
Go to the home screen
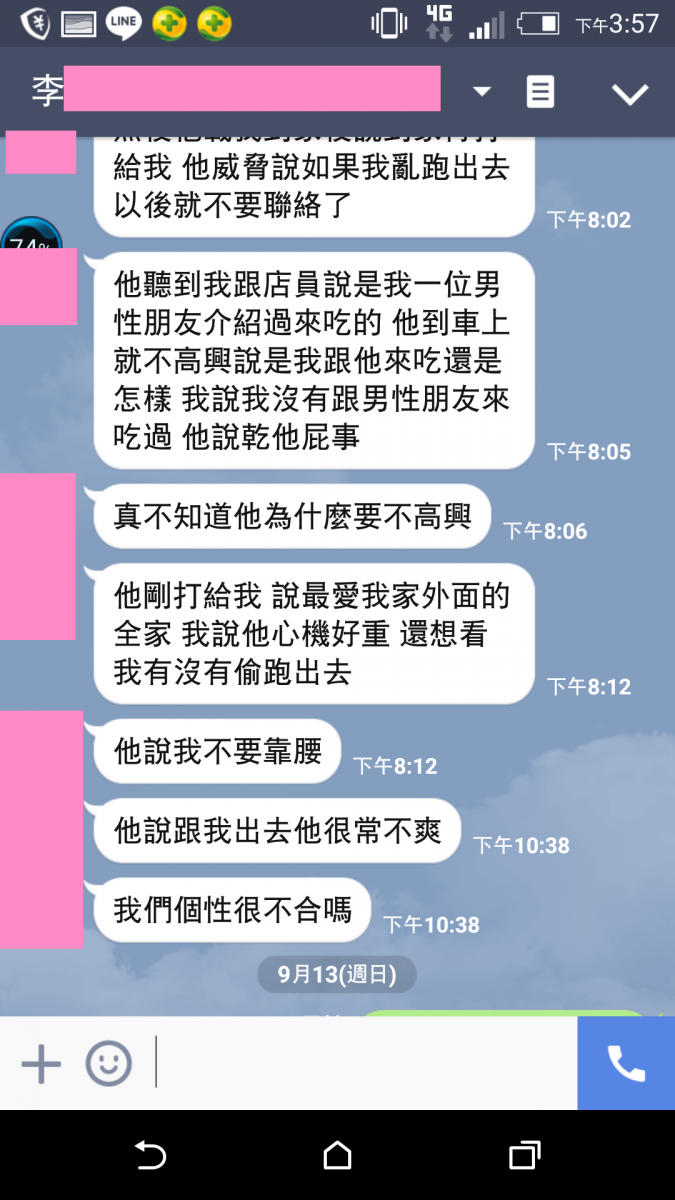pyautogui.click(x=338, y=1156)
